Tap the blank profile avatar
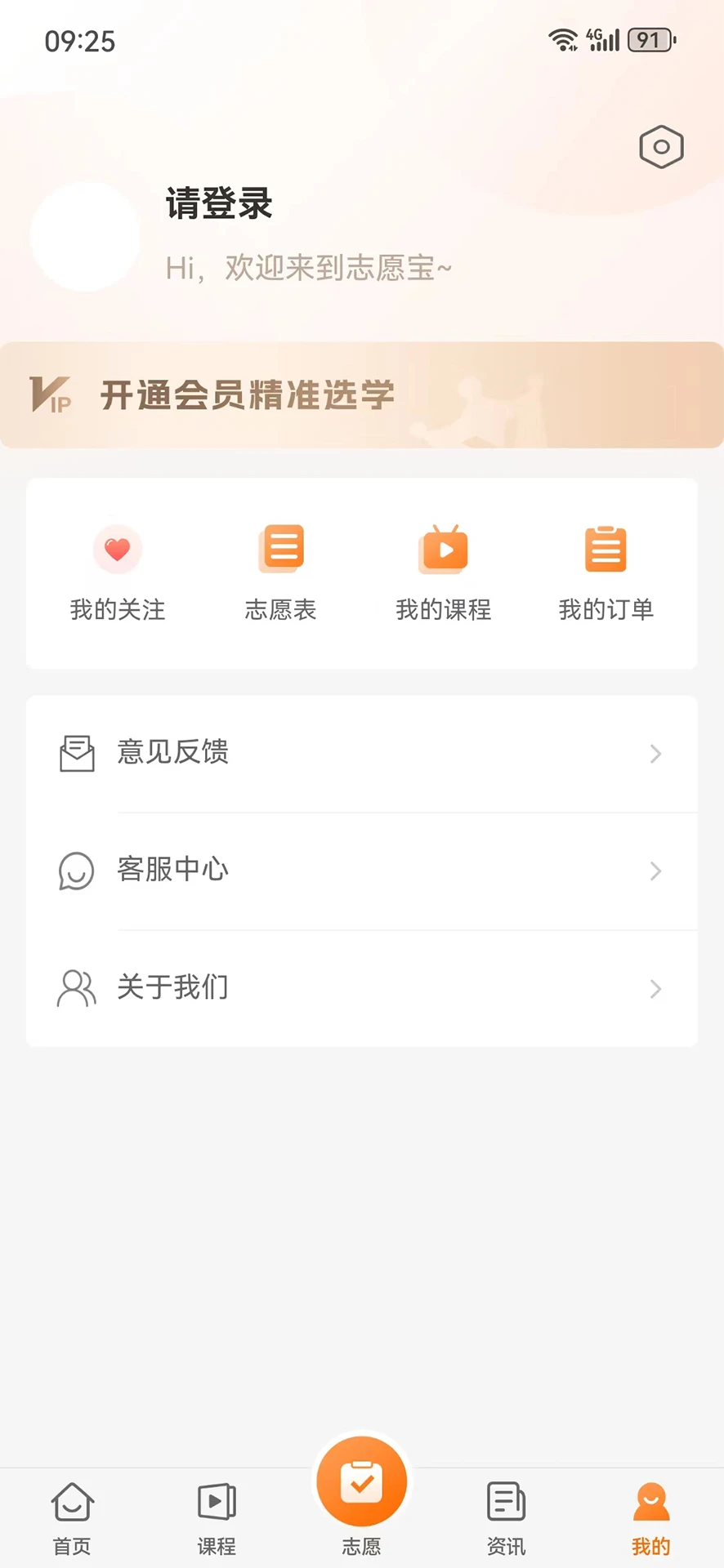This screenshot has height=1568, width=724. pyautogui.click(x=85, y=237)
